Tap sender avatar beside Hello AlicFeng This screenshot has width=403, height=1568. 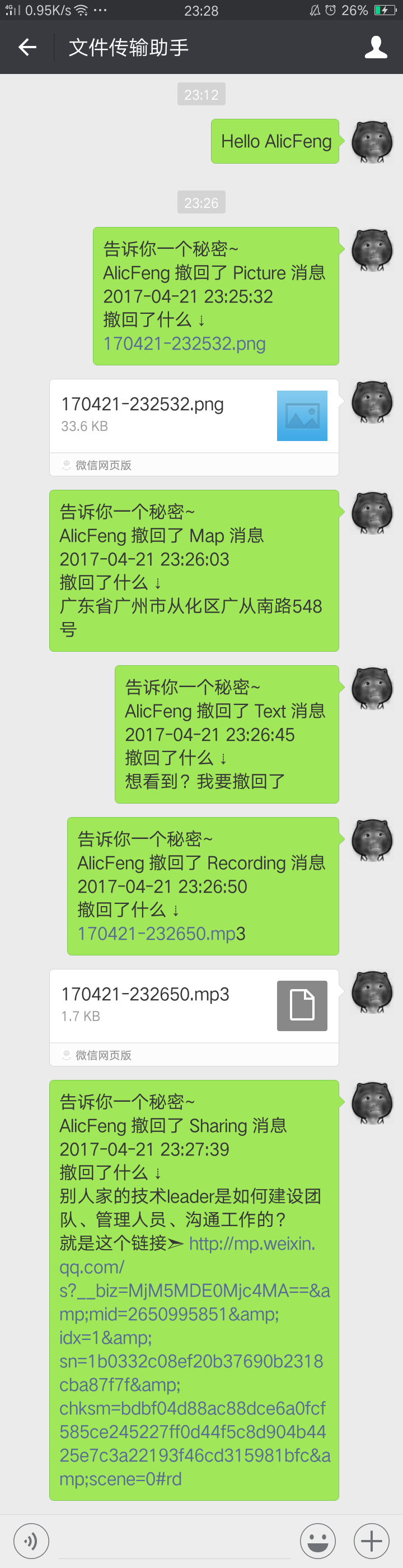pos(372,141)
